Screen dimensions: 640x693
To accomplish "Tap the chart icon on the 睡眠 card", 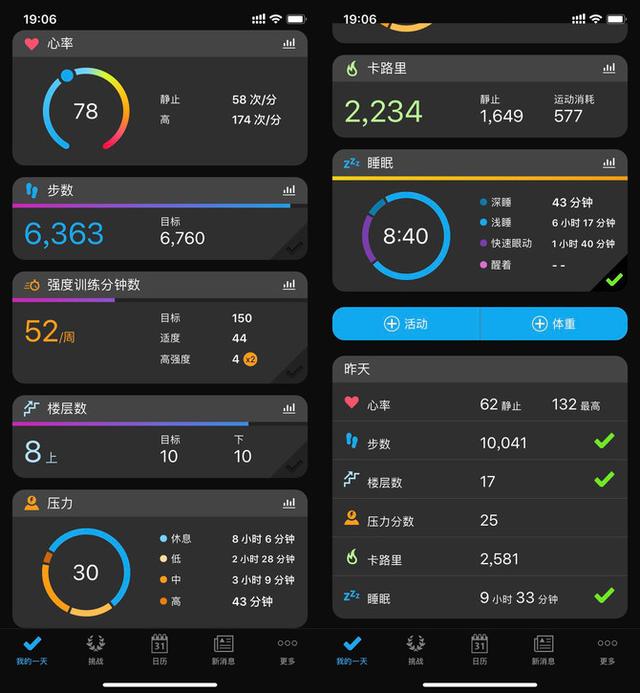I will point(609,162).
